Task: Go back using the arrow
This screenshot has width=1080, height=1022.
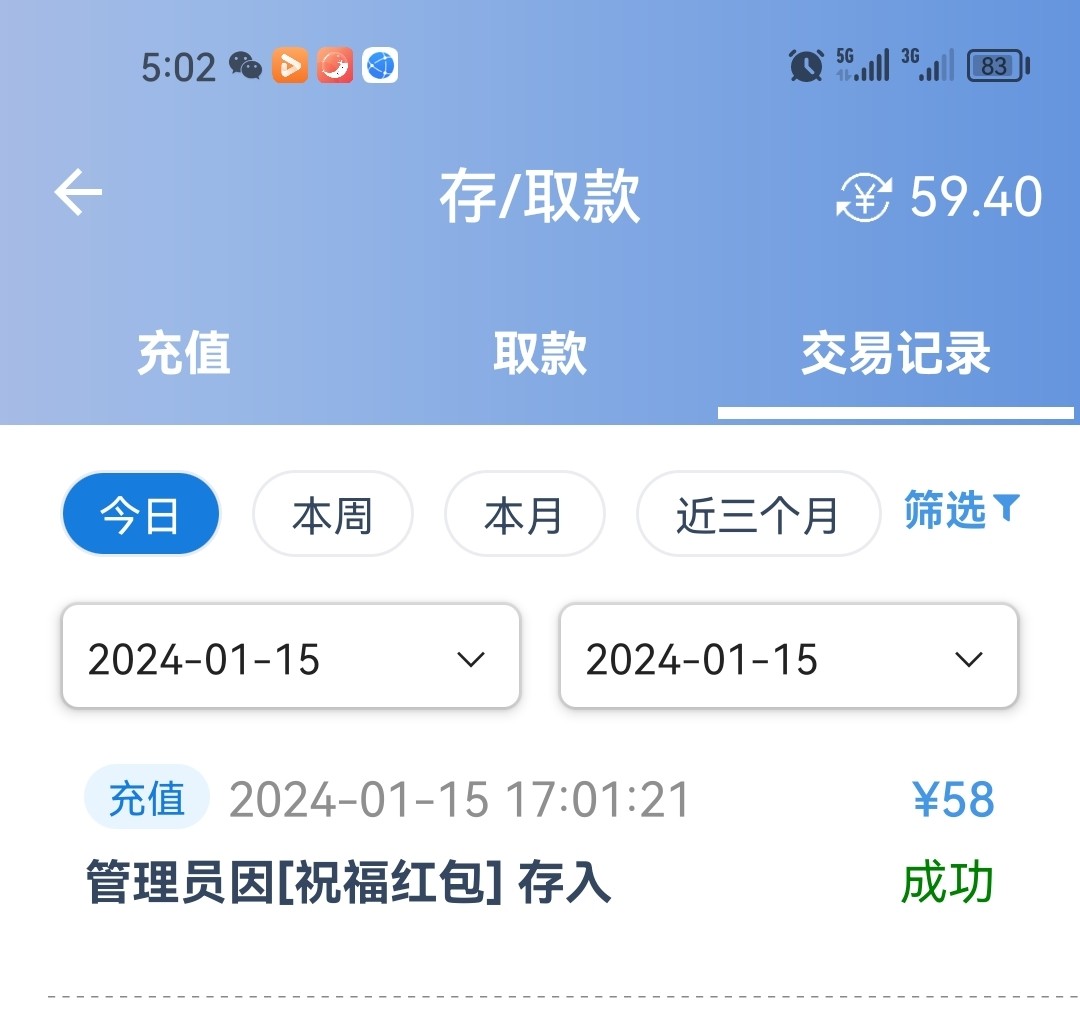Action: click(78, 193)
